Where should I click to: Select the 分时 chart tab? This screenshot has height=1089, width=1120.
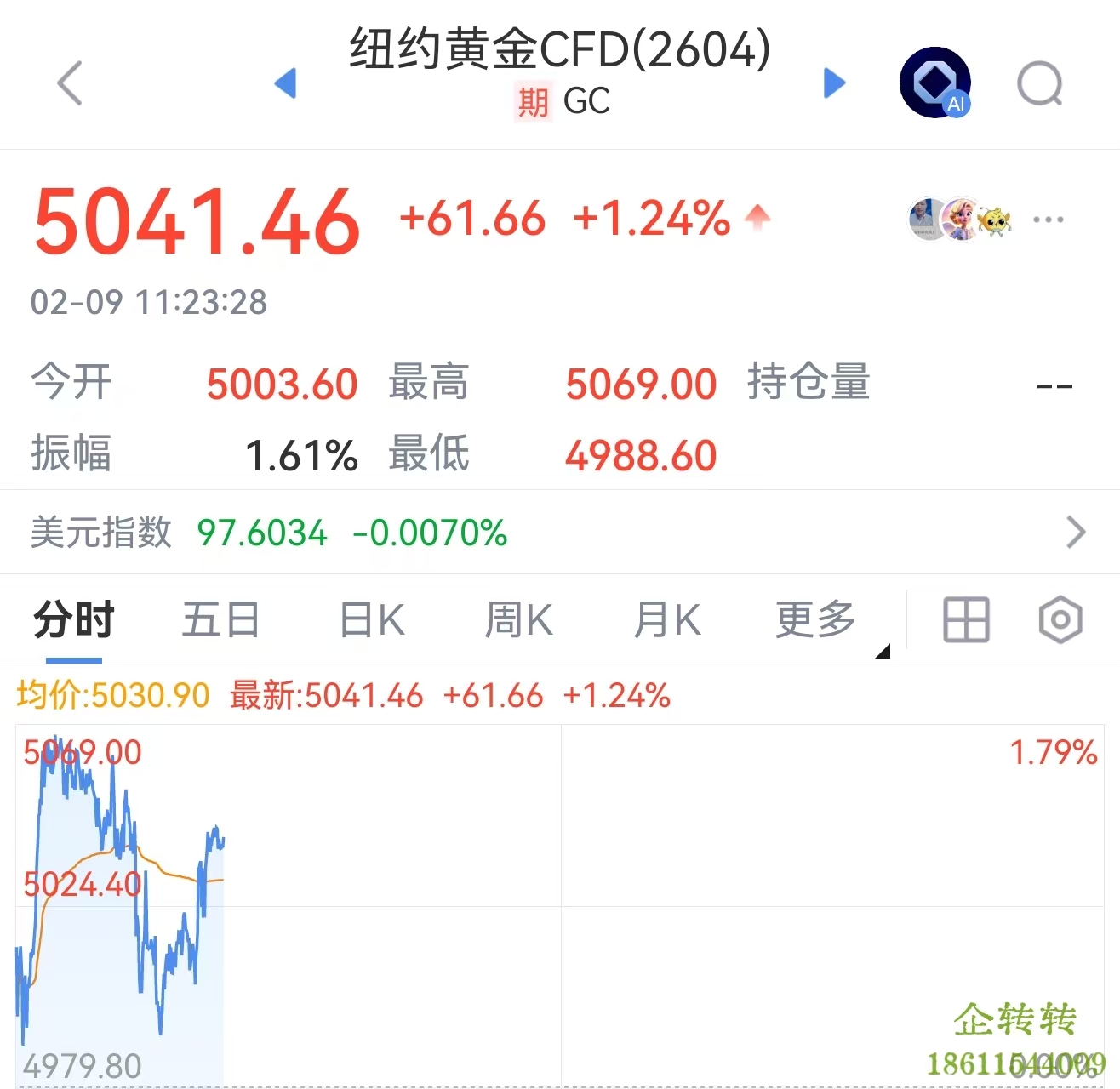[74, 619]
